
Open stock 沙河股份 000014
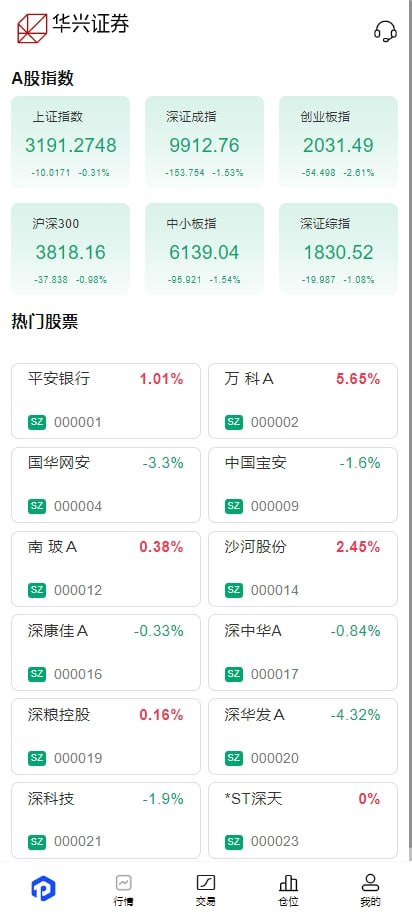pos(303,569)
